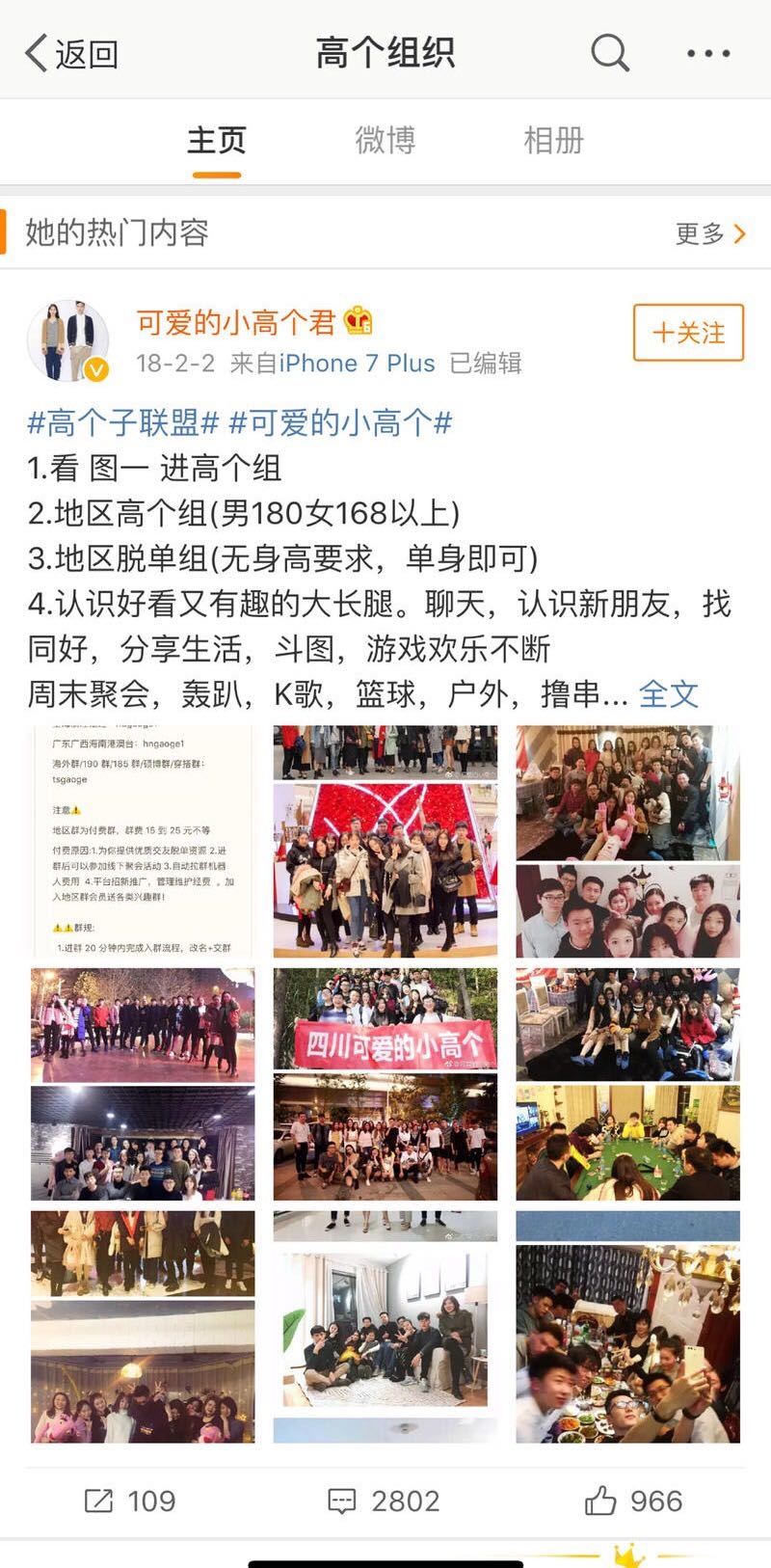Viewport: 771px width, 1568px height.
Task: Switch to the 微博 tab
Action: pyautogui.click(x=385, y=141)
